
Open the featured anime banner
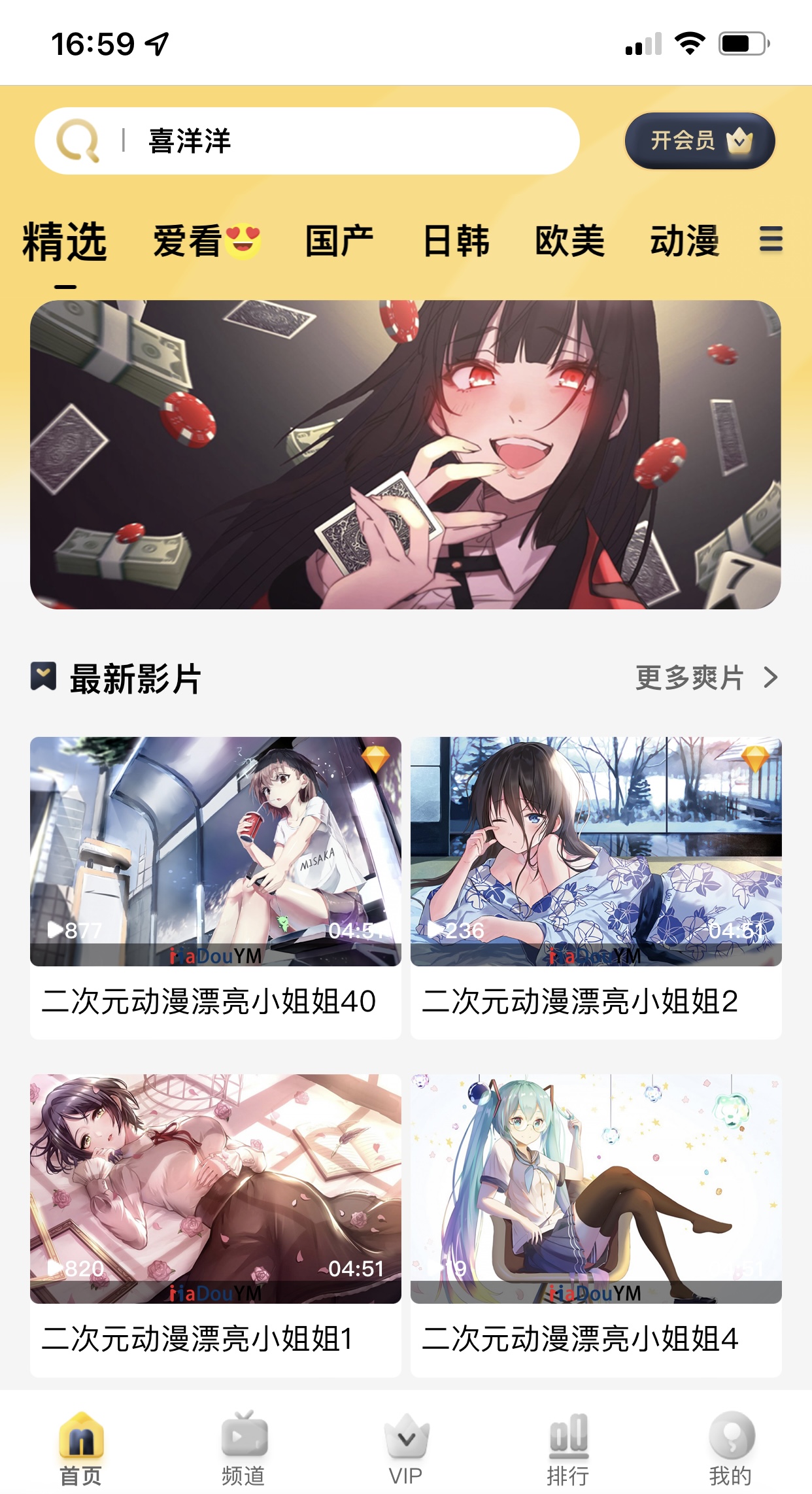tap(405, 454)
